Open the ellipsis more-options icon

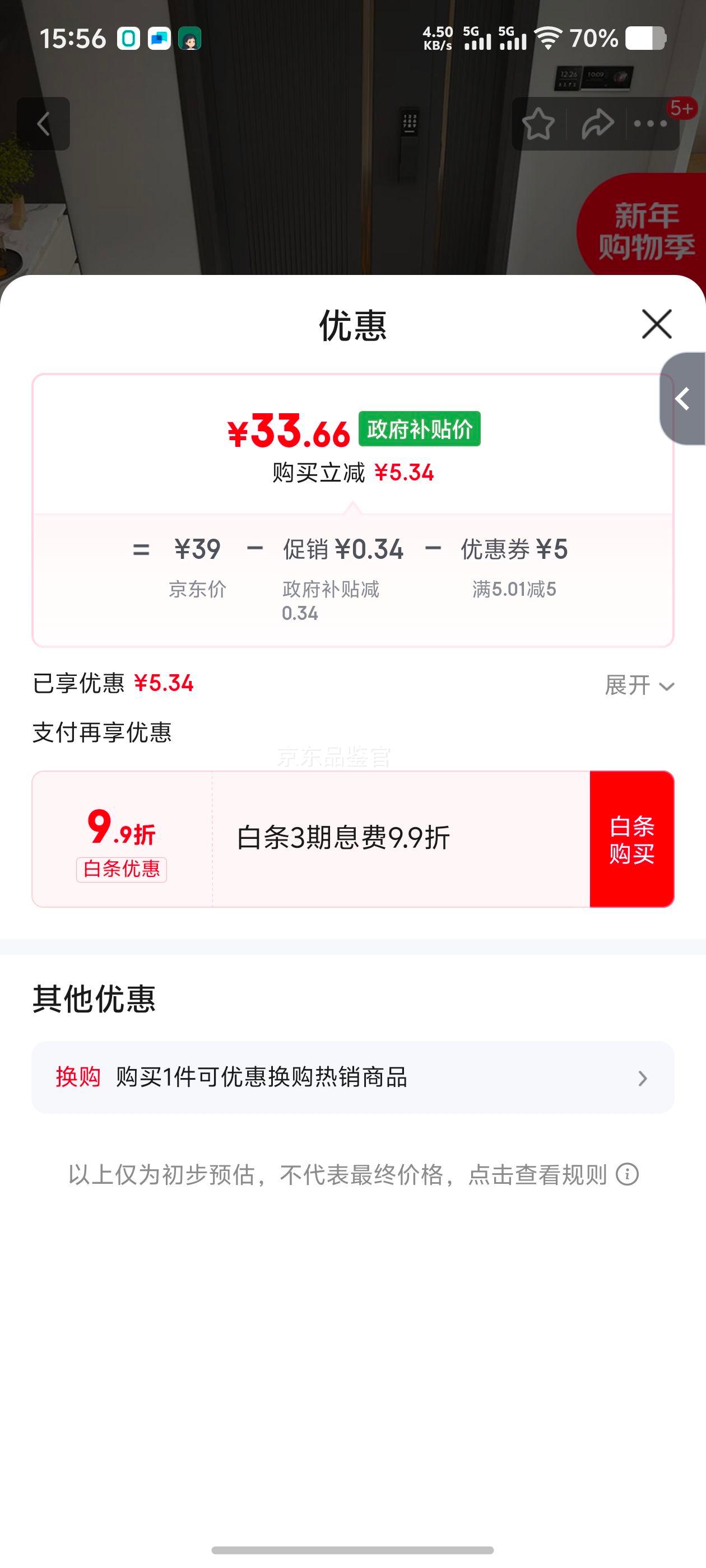click(649, 123)
